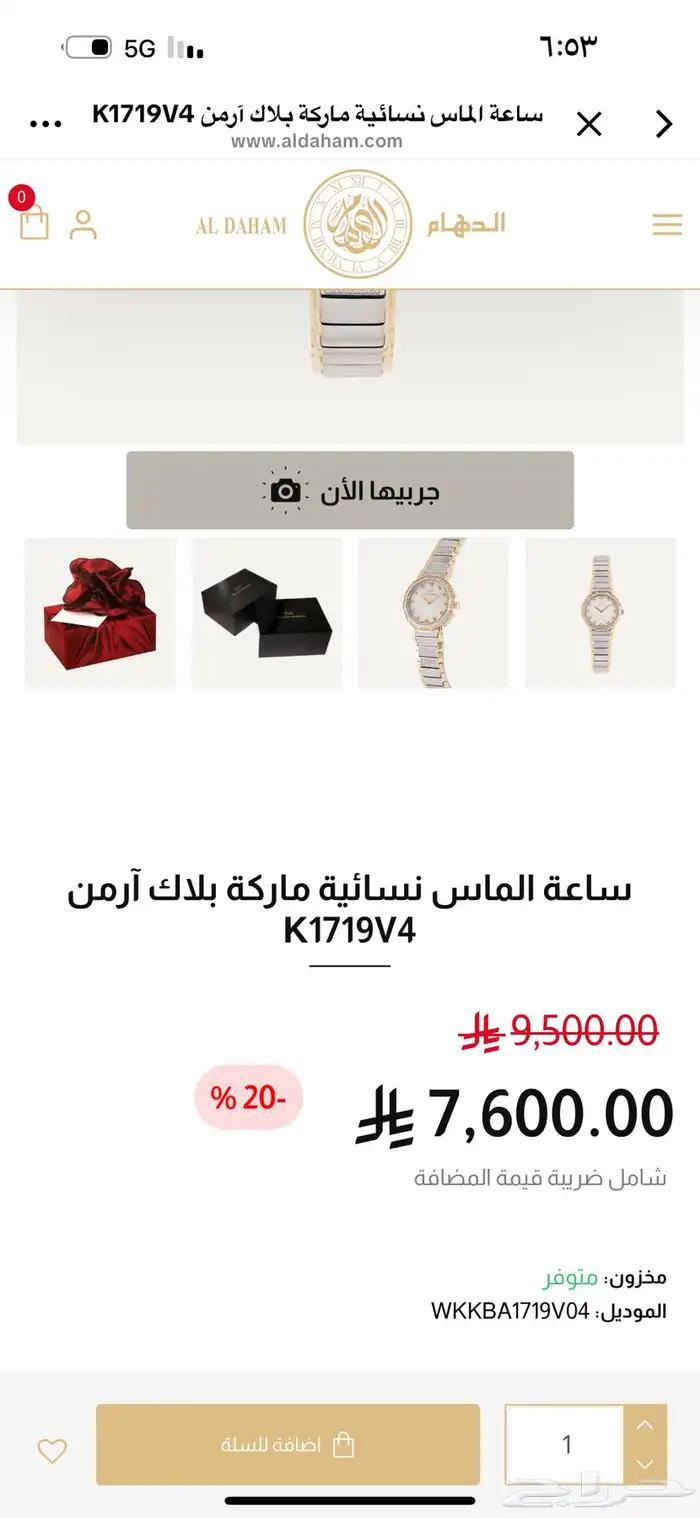Tap the quantity input field
Image resolution: width=700 pixels, height=1518 pixels.
566,1445
